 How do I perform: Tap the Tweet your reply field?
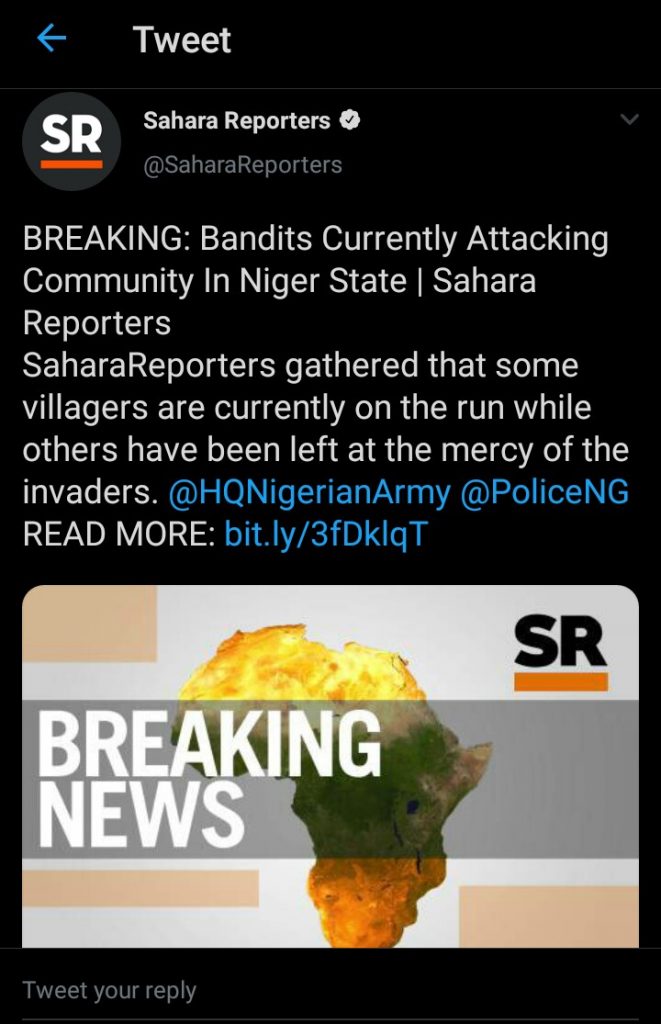110,990
